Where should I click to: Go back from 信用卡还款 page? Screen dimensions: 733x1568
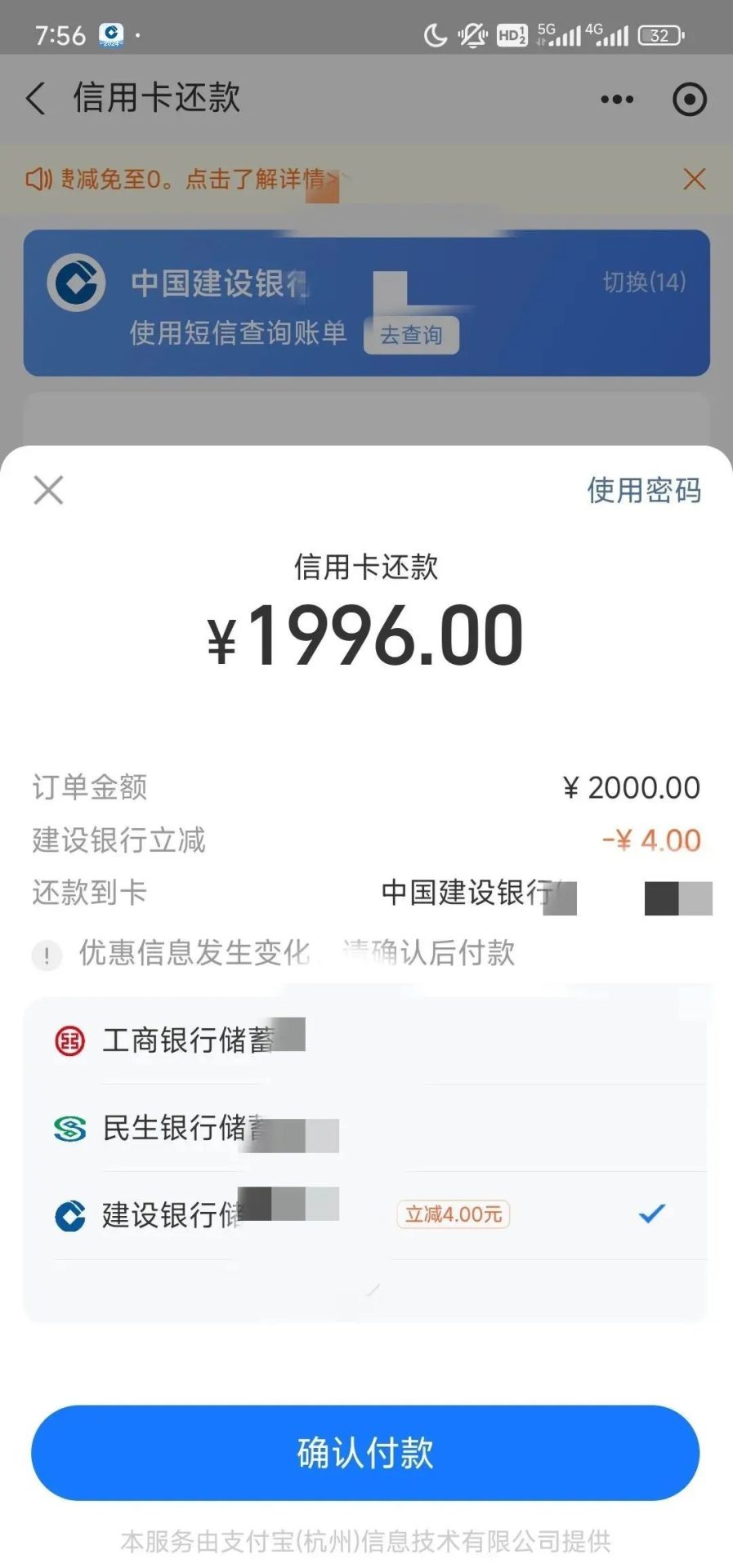pos(36,99)
